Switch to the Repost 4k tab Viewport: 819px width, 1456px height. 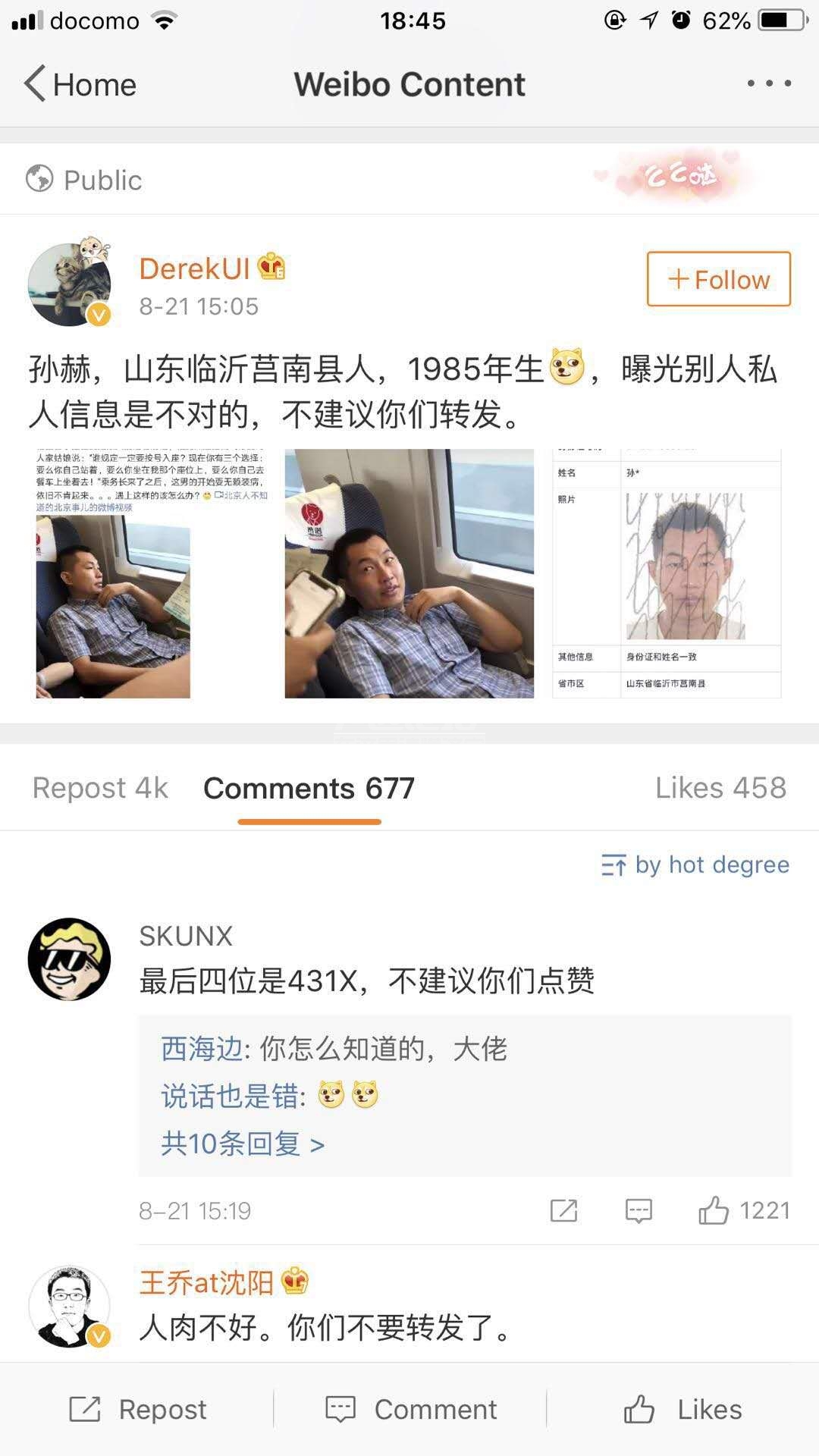click(100, 788)
